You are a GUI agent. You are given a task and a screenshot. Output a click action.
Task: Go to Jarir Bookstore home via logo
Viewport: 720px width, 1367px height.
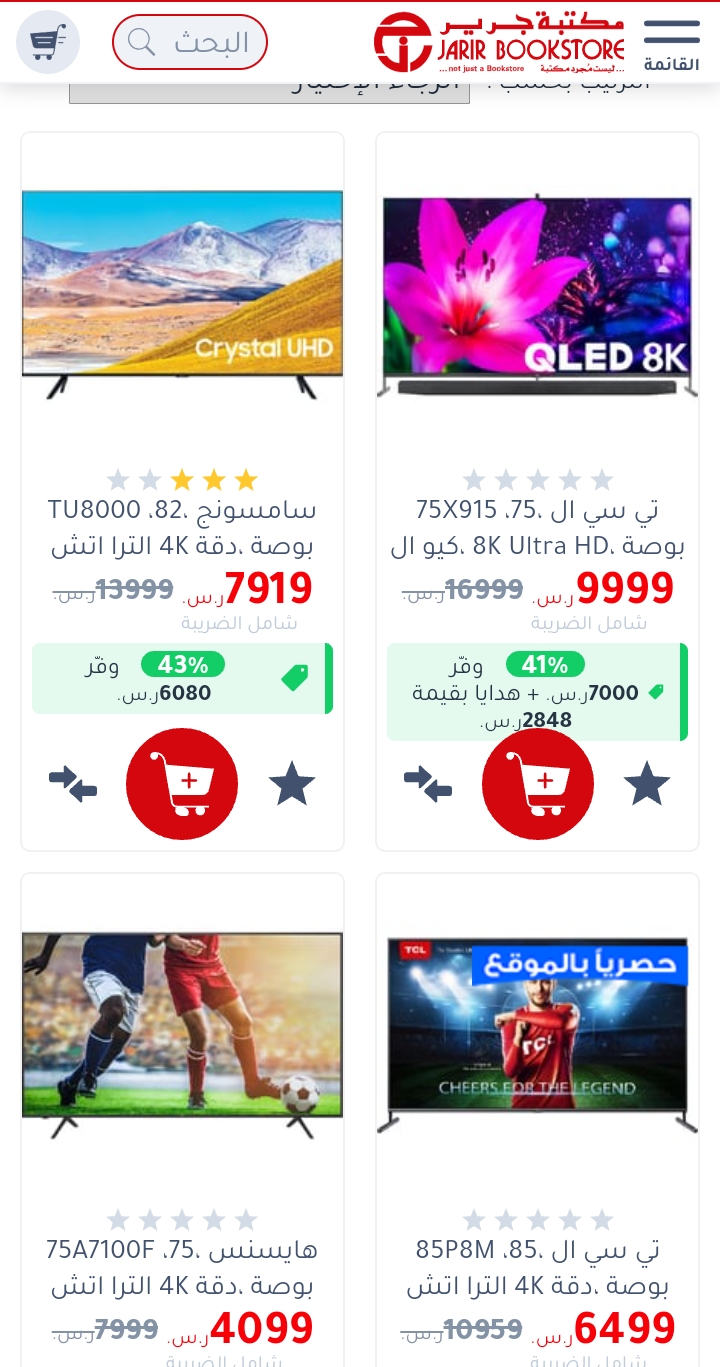coord(499,42)
